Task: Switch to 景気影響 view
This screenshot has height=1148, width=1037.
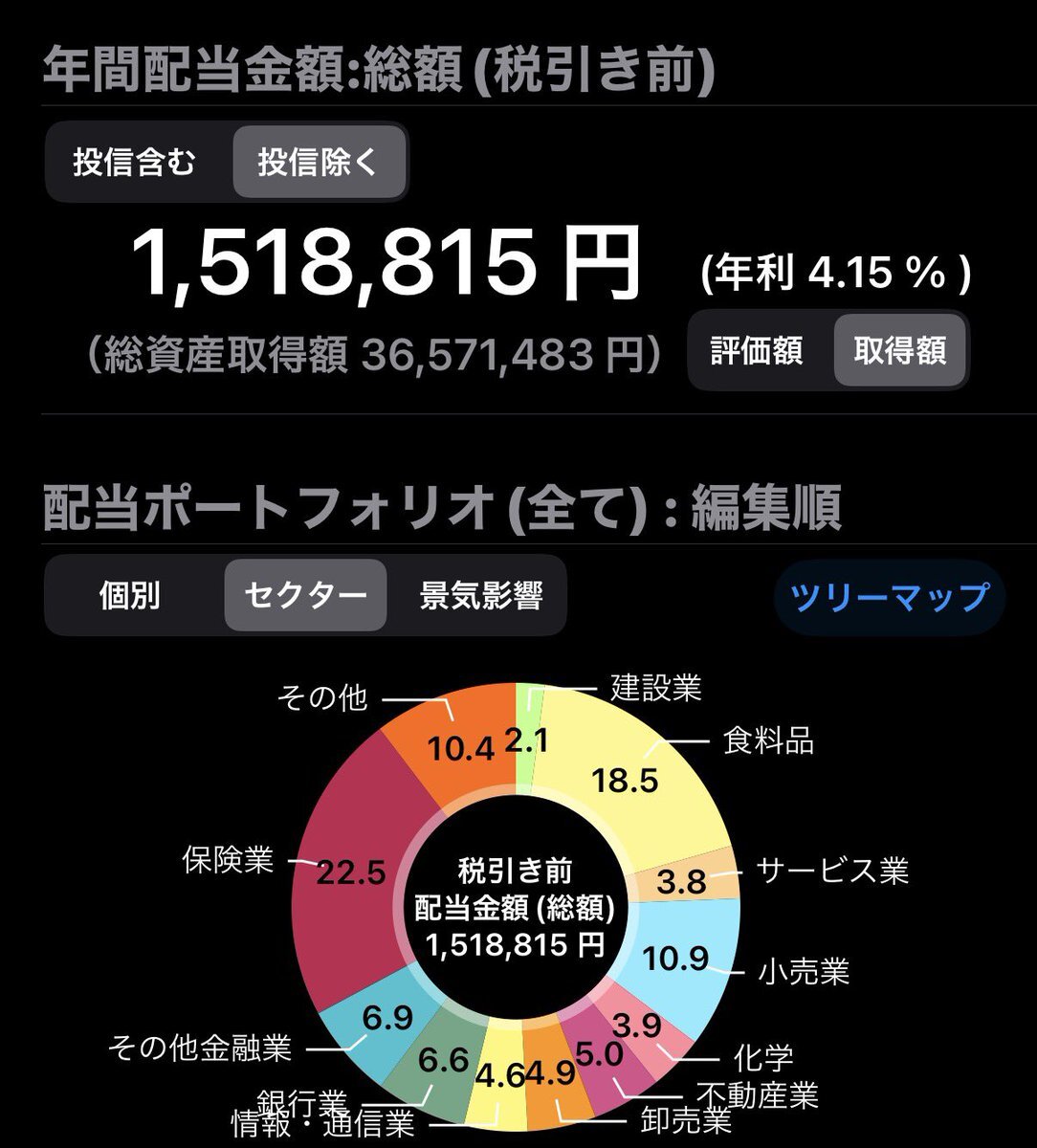Action: pos(481,596)
